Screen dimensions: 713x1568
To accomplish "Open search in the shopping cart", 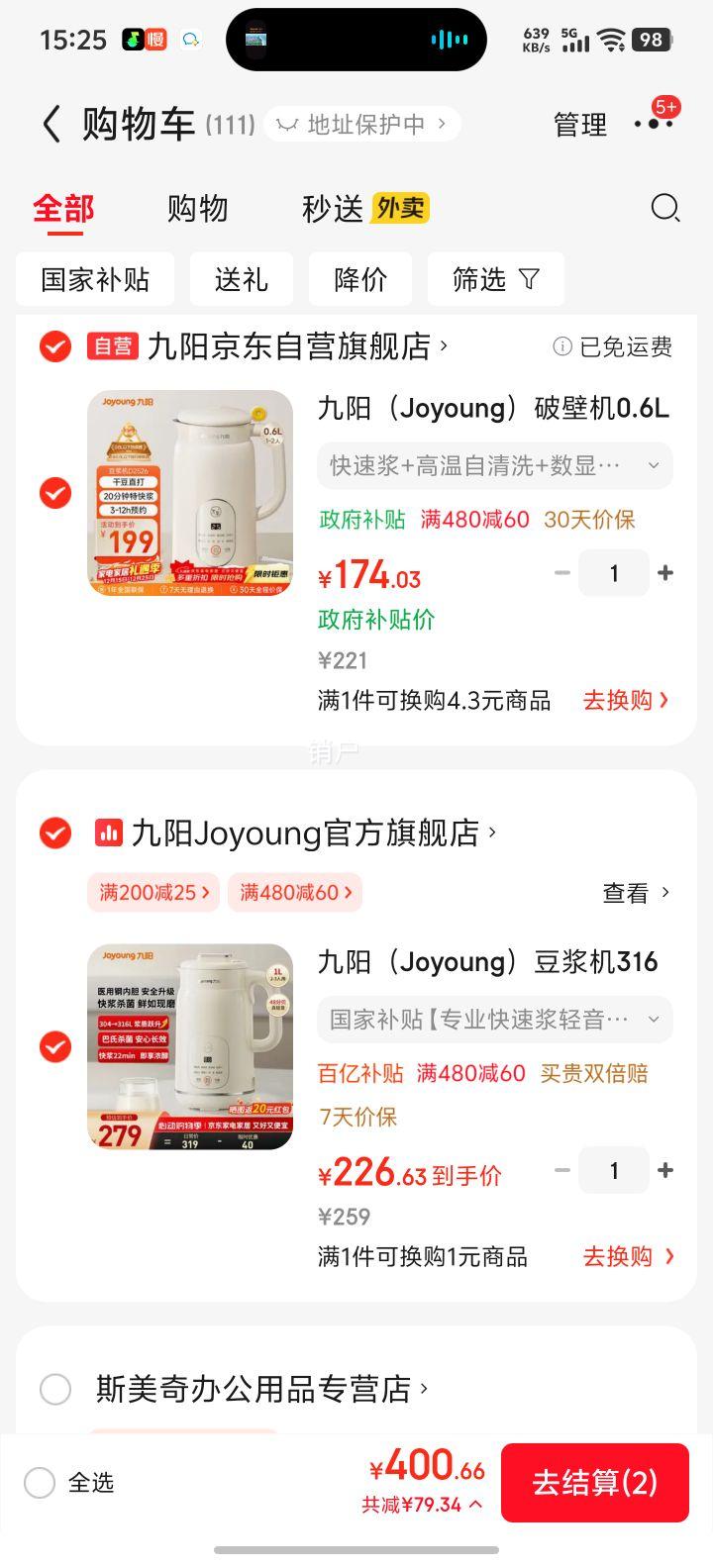I will coord(664,209).
